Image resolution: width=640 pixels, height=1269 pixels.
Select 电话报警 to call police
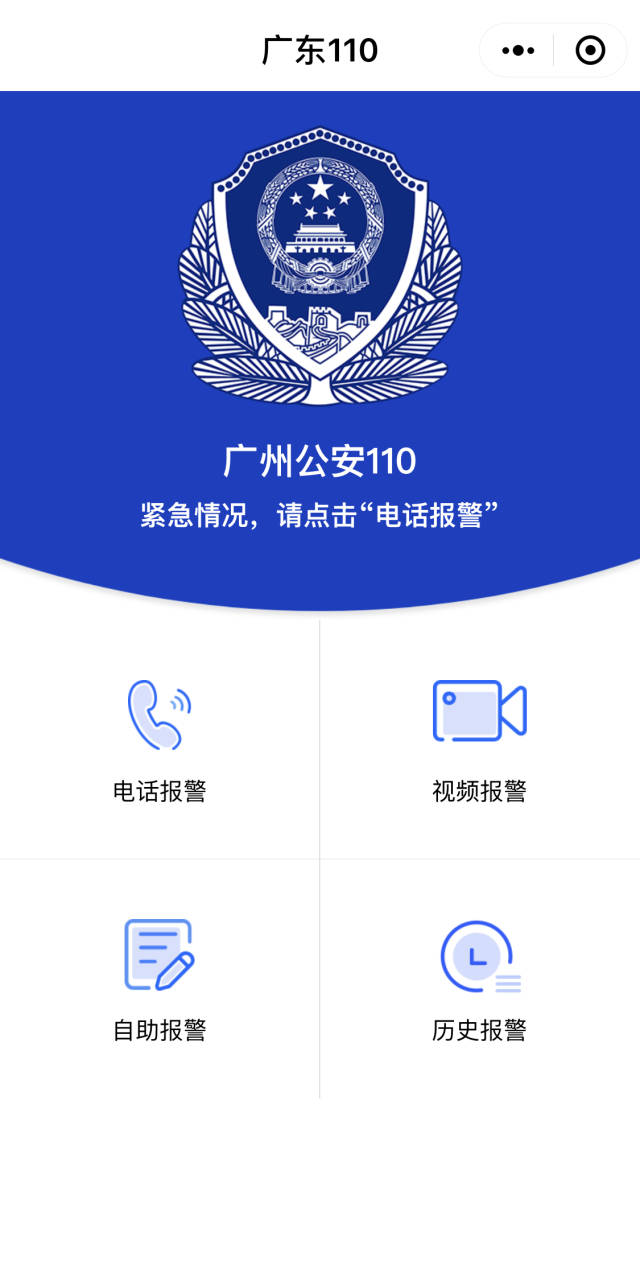coord(160,739)
